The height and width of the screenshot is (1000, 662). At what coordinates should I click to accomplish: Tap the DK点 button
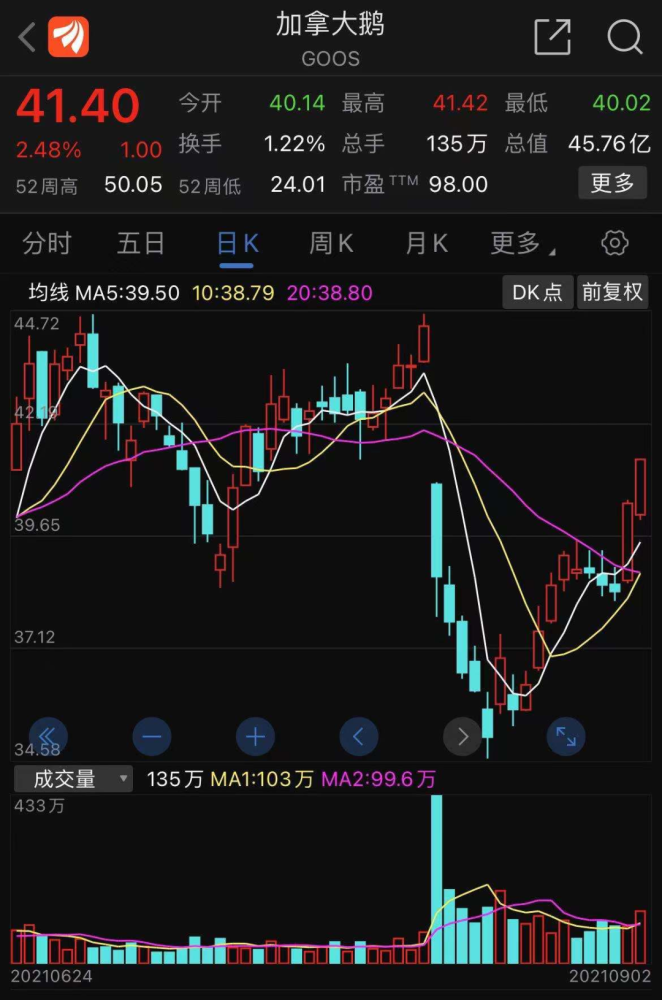coord(537,292)
